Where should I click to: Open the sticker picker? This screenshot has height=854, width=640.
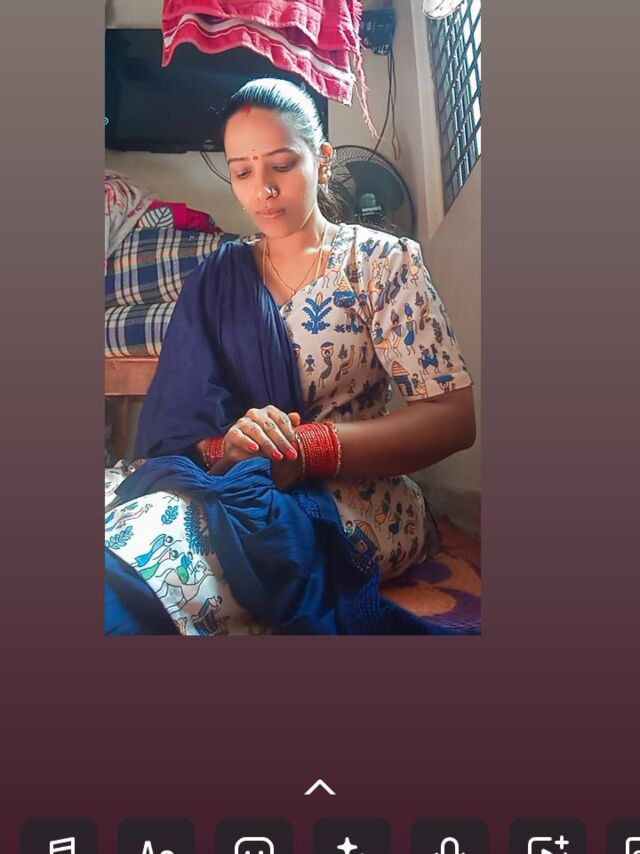tap(254, 836)
